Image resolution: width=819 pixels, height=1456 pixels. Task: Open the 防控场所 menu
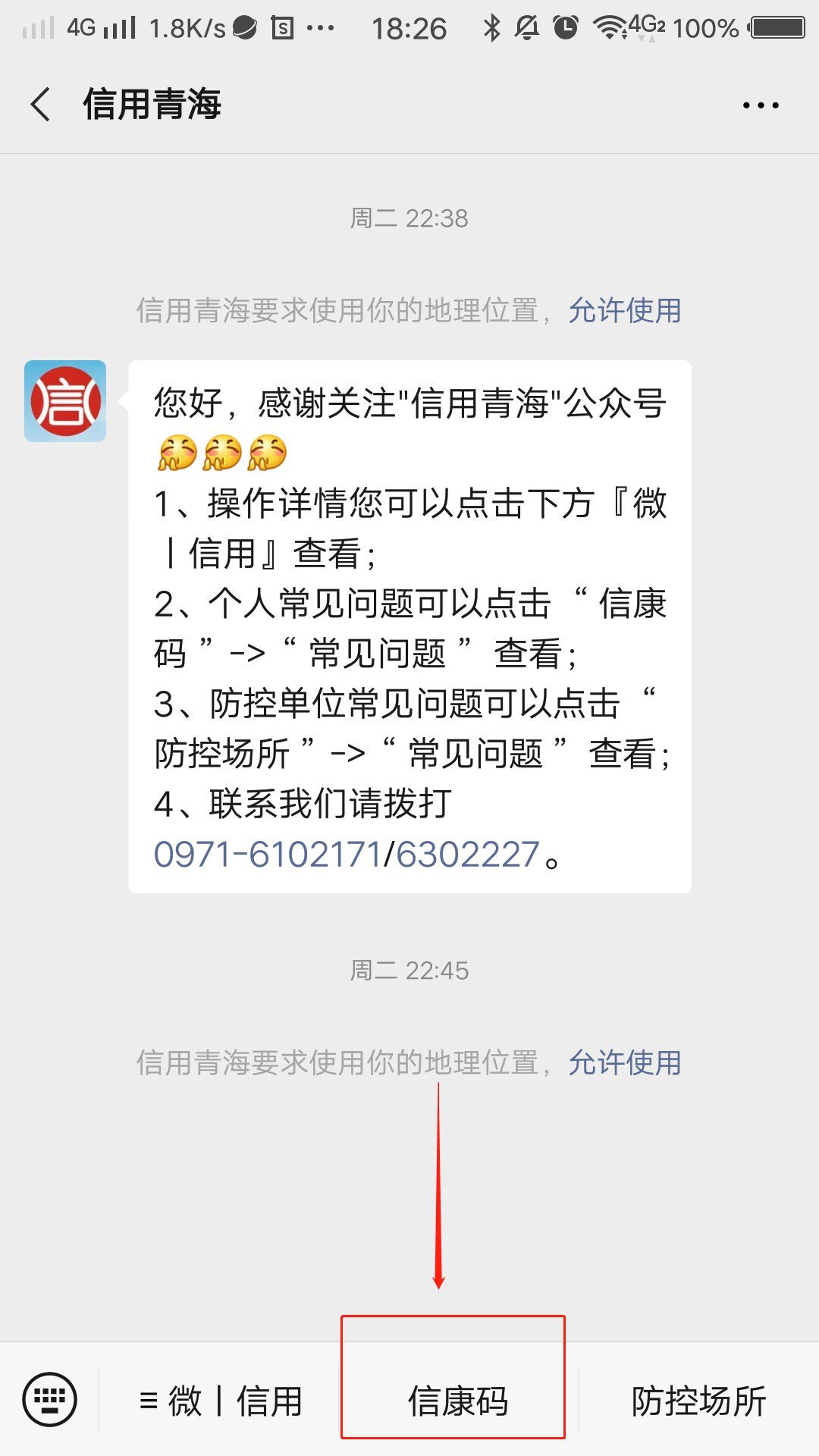[698, 1401]
